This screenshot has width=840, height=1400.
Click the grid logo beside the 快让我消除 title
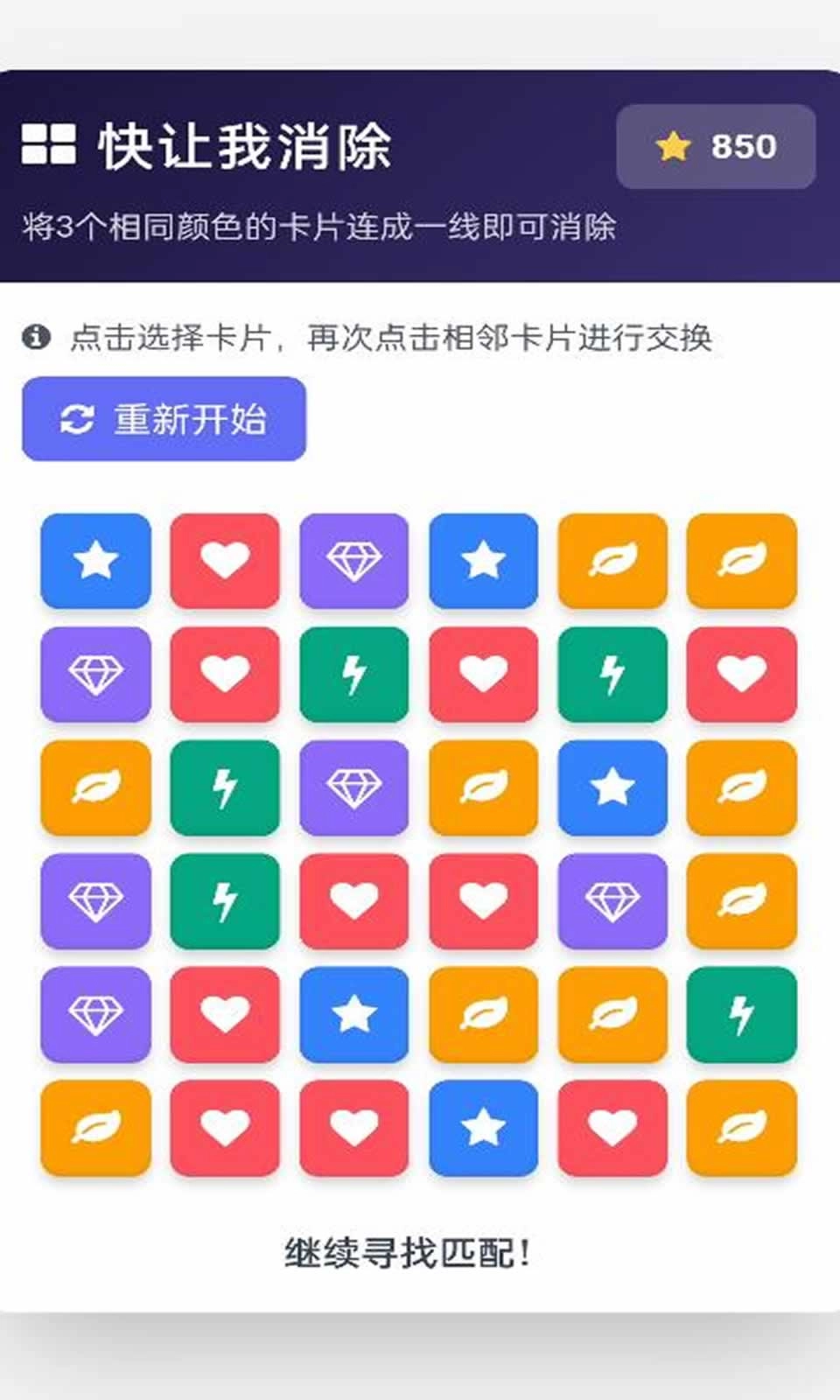pyautogui.click(x=51, y=143)
